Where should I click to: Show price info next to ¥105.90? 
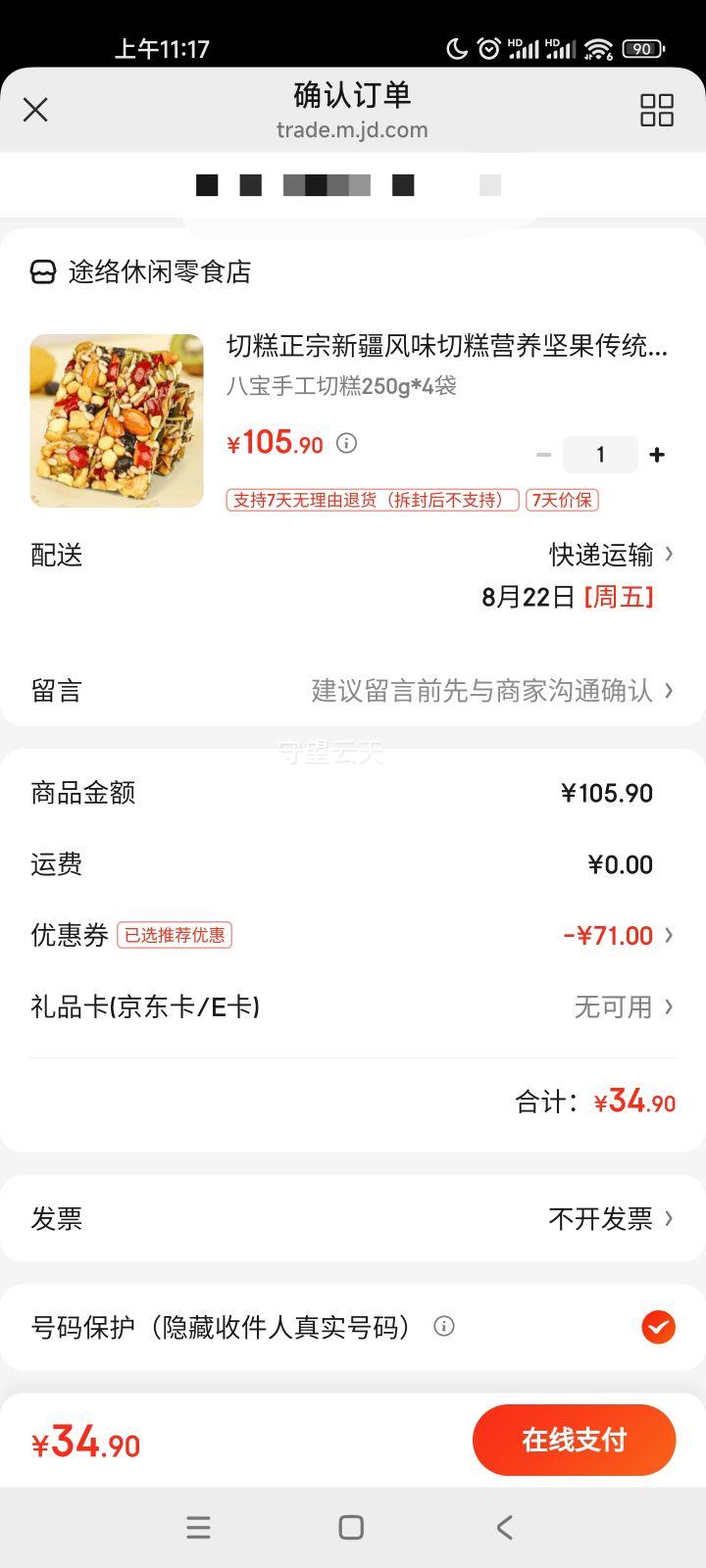coord(346,443)
